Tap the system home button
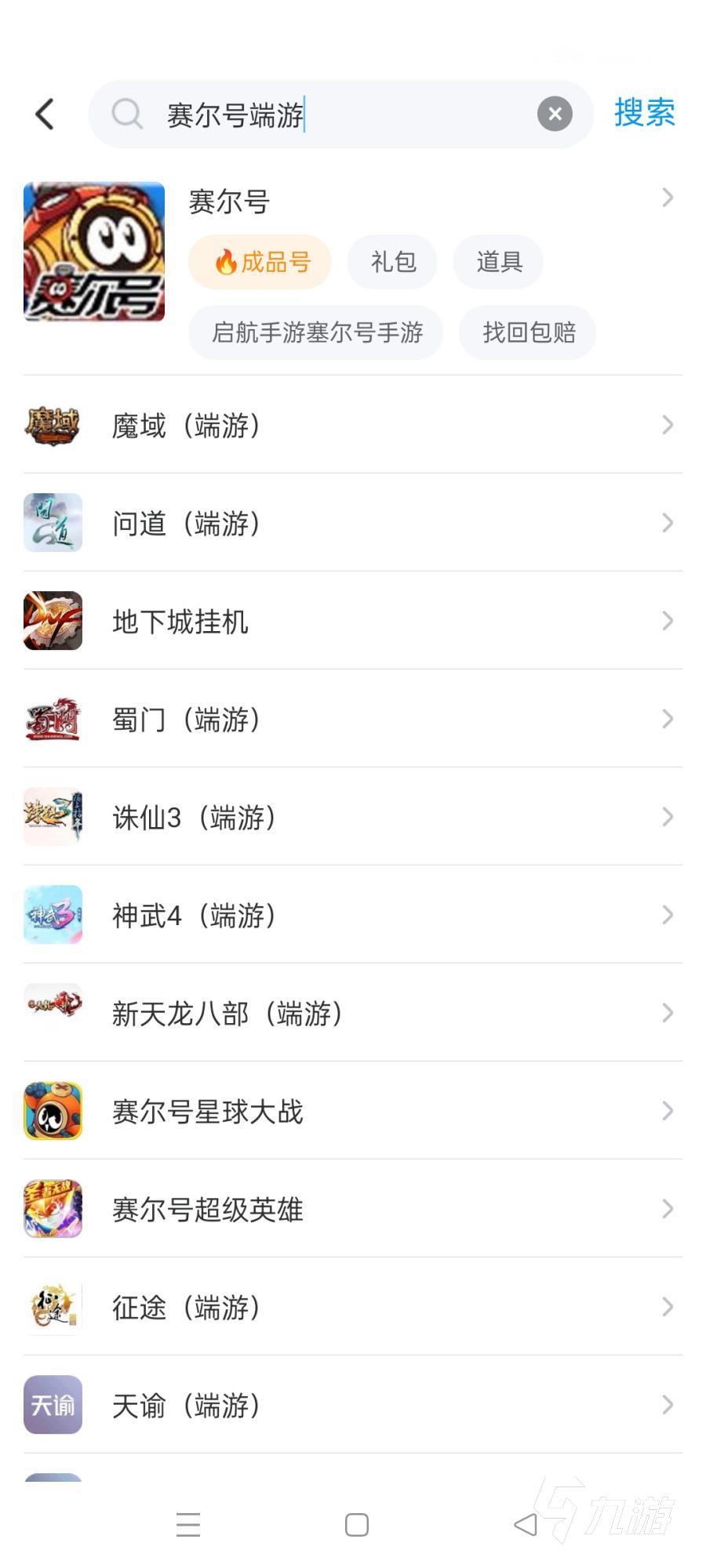Screen dimensions: 706x1568 coord(357,1525)
